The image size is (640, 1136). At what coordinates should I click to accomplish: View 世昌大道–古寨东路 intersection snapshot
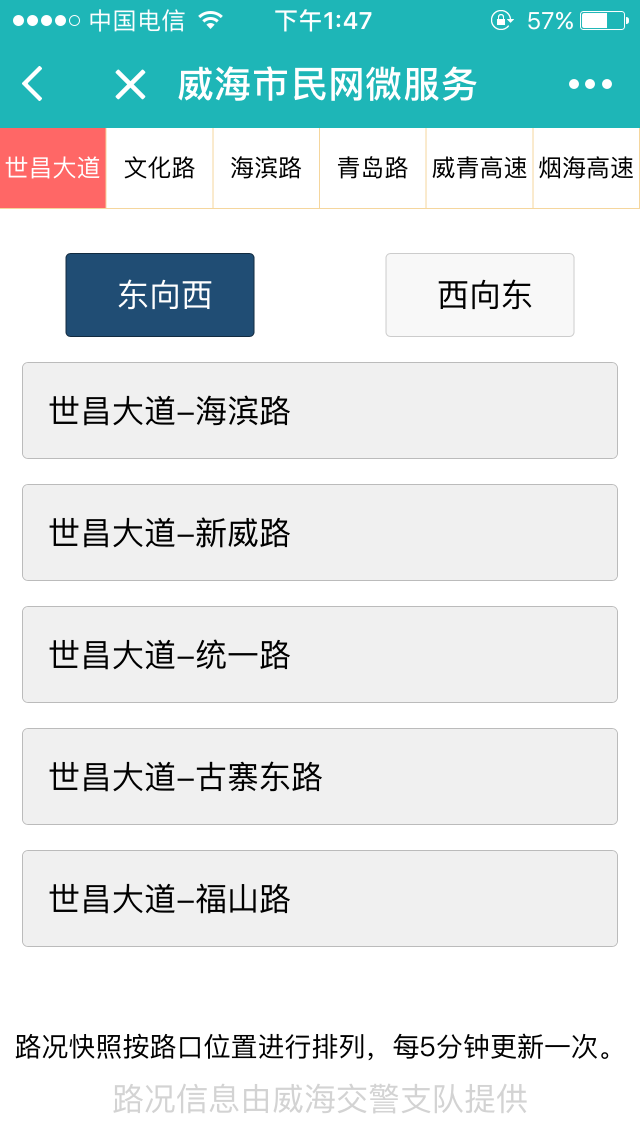[x=320, y=777]
